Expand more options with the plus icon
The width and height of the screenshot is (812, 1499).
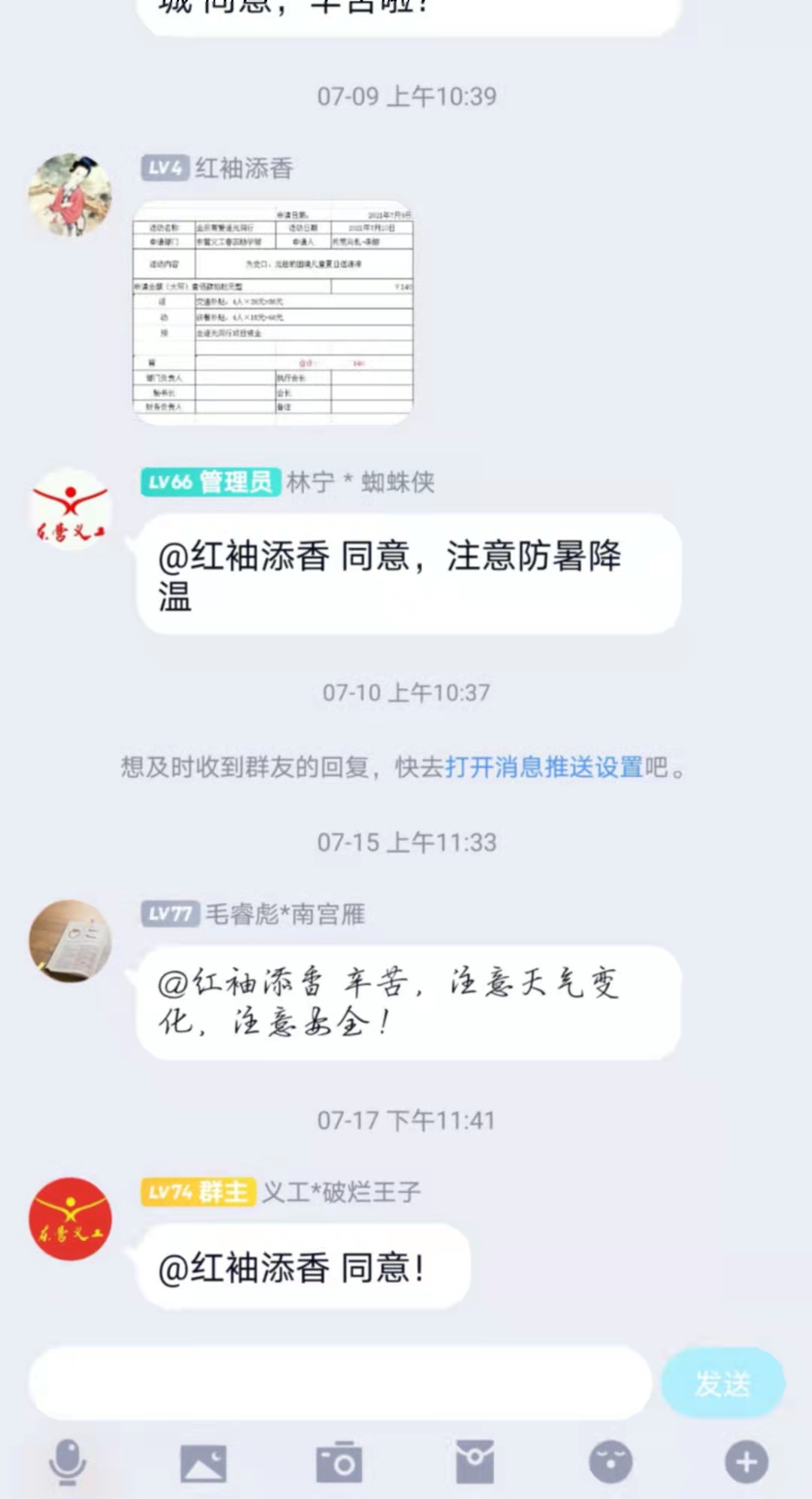point(747,1462)
